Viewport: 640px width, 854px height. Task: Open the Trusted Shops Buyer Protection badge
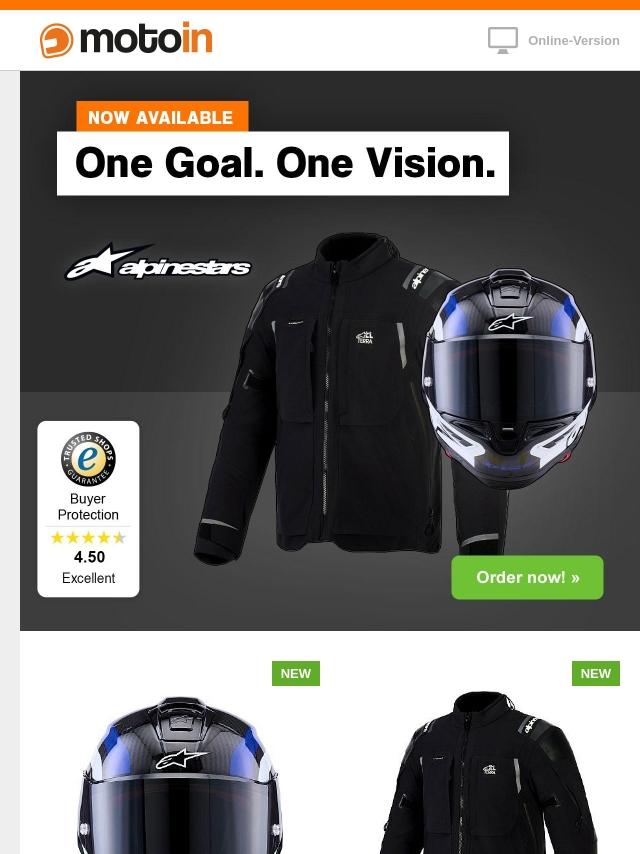(x=88, y=509)
